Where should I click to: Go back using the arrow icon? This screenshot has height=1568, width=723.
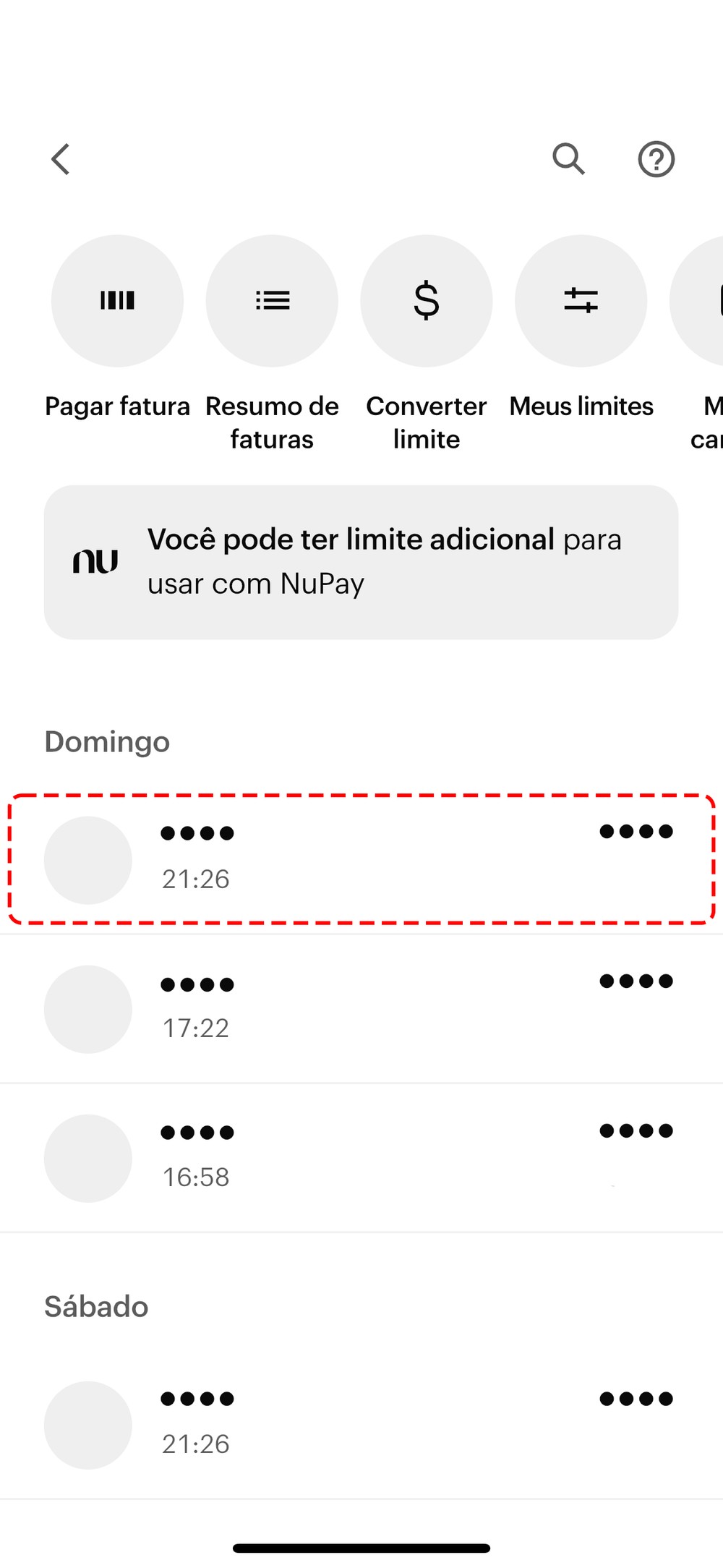61,159
